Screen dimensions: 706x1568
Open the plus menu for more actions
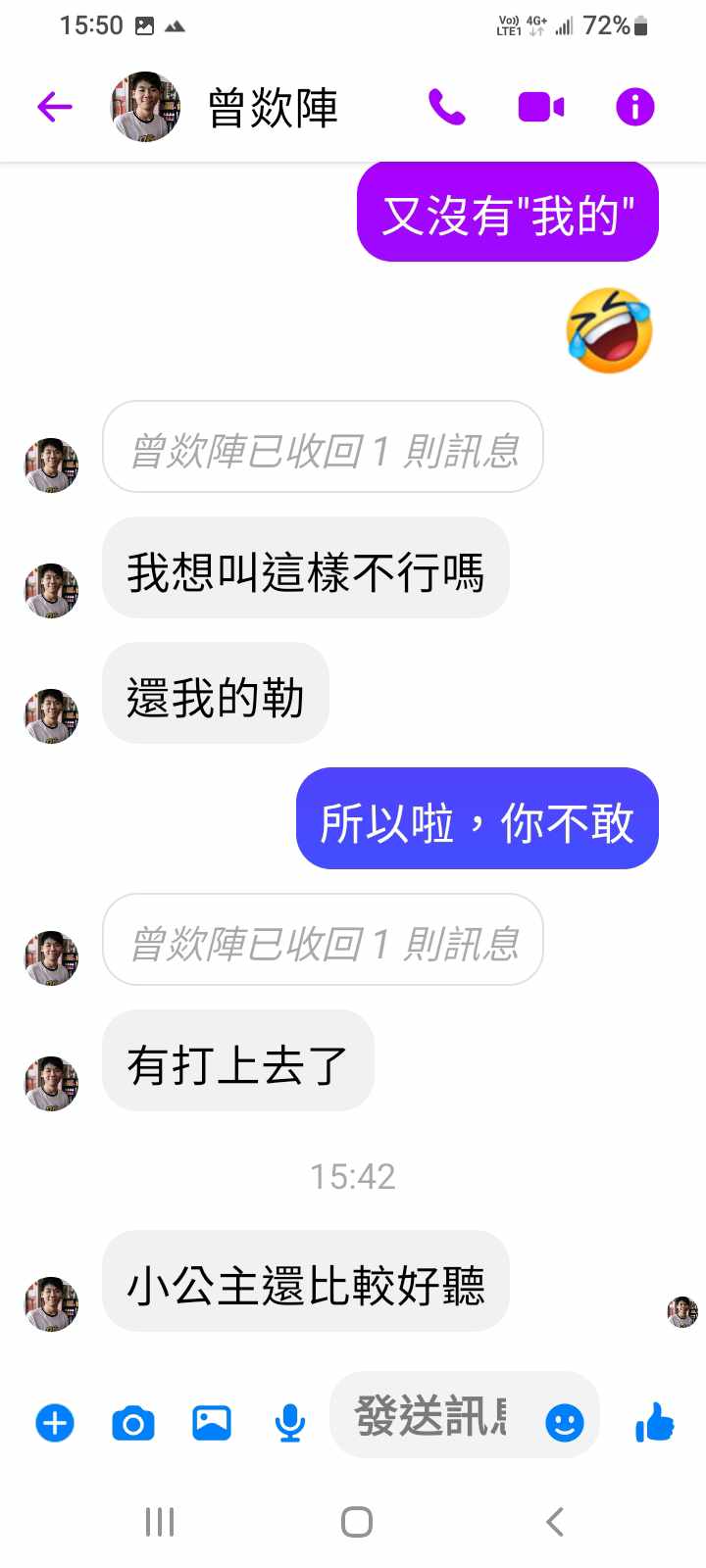[55, 1422]
